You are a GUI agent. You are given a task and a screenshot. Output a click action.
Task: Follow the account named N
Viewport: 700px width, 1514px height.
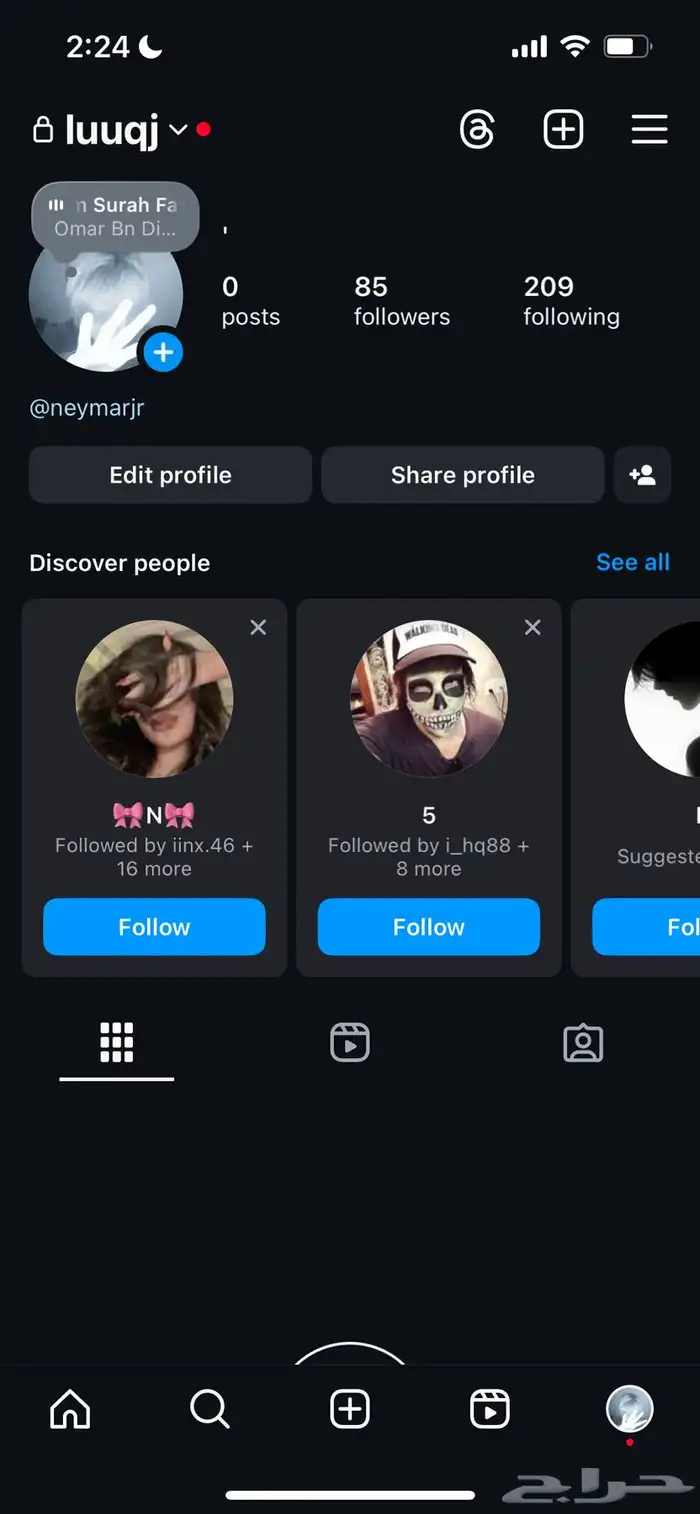tap(154, 927)
